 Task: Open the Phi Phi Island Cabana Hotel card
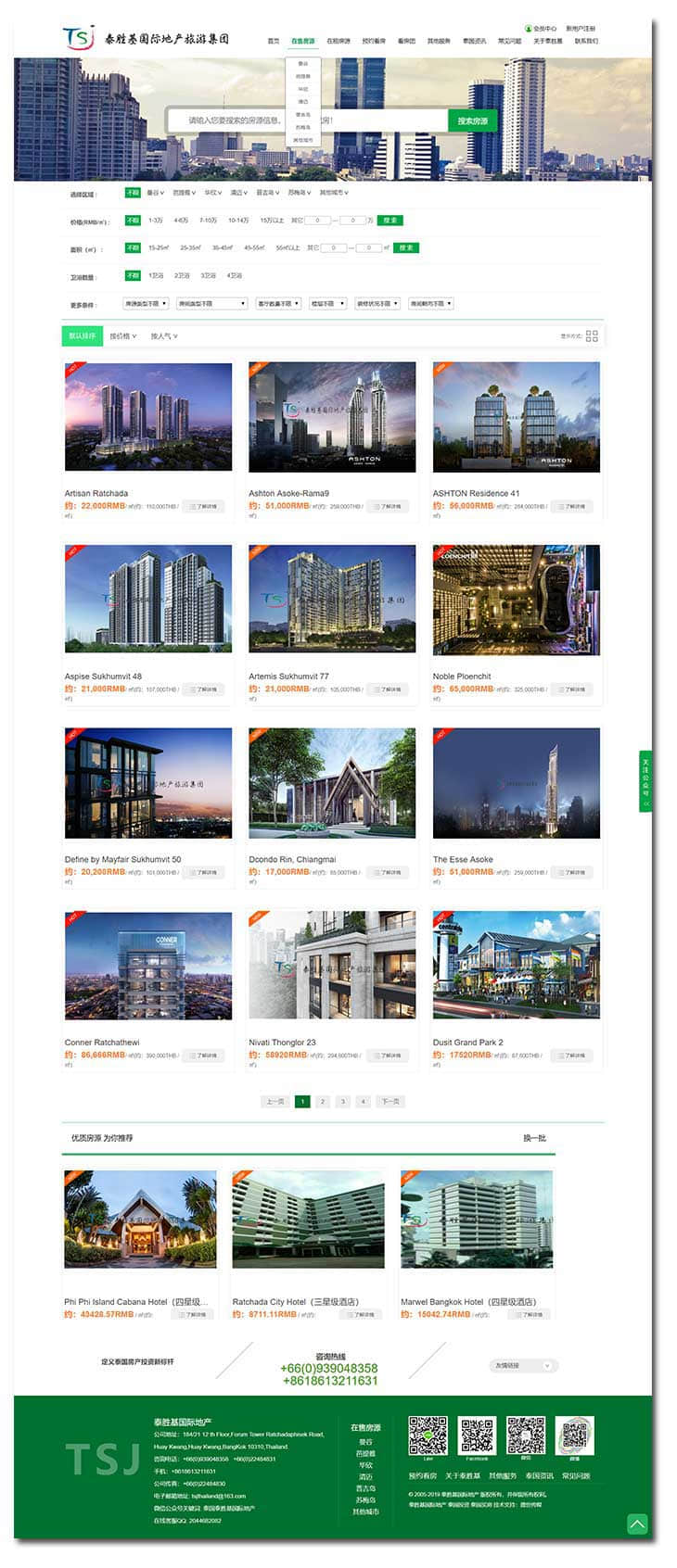[140, 1220]
